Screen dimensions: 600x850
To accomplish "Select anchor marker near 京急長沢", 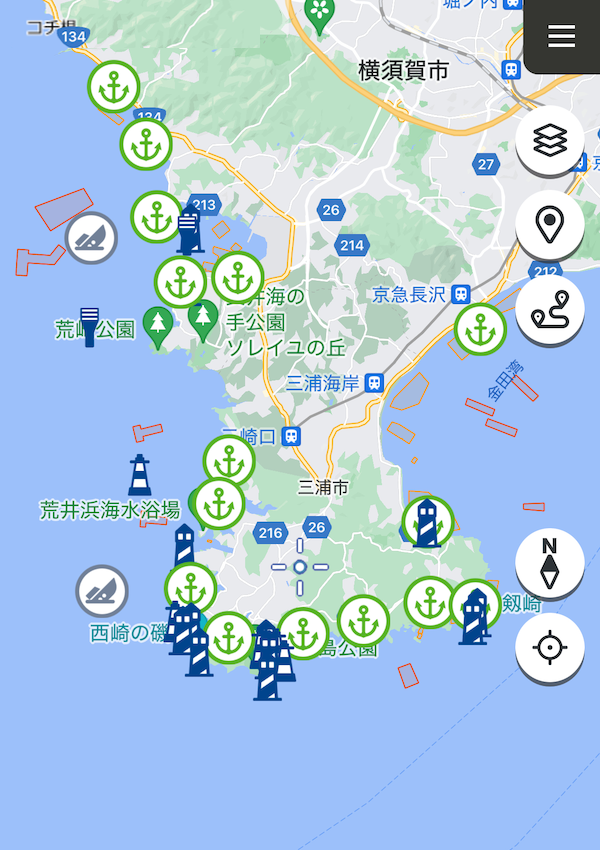I will click(480, 329).
